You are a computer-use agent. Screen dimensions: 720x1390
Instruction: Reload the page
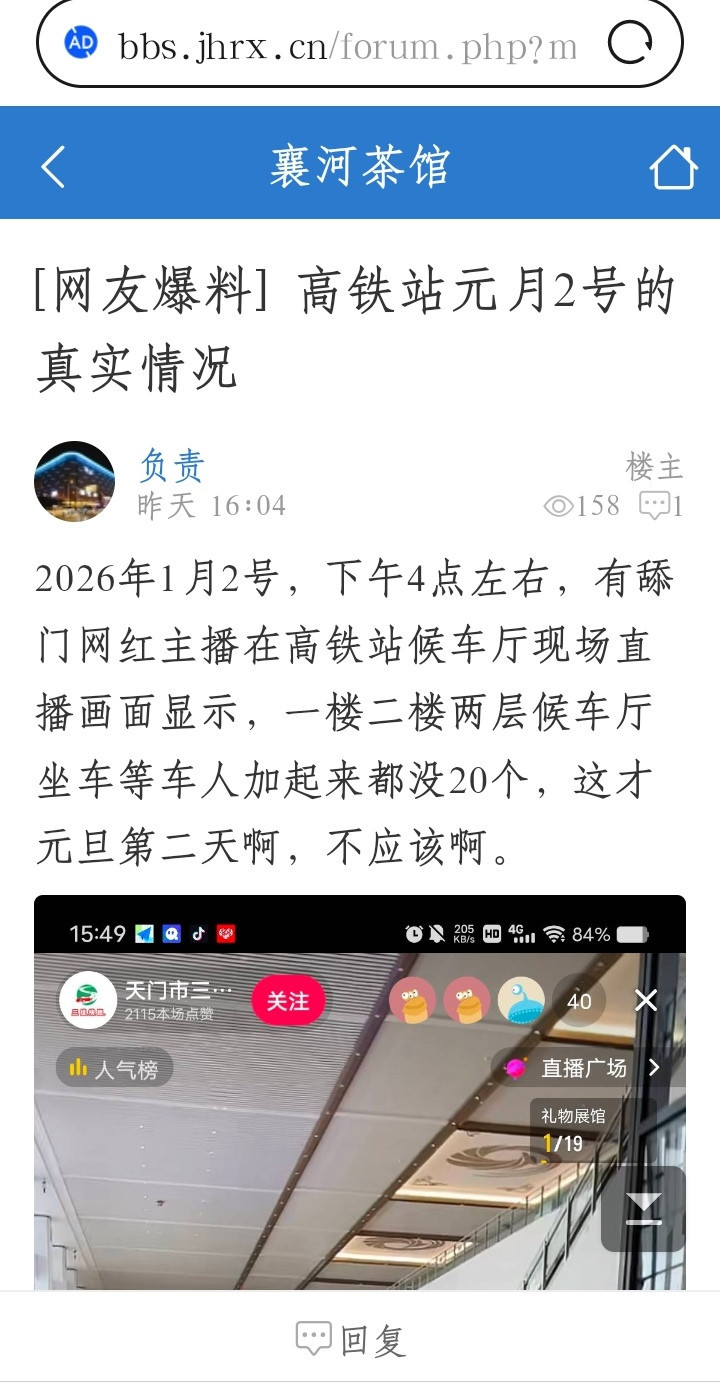pyautogui.click(x=630, y=44)
